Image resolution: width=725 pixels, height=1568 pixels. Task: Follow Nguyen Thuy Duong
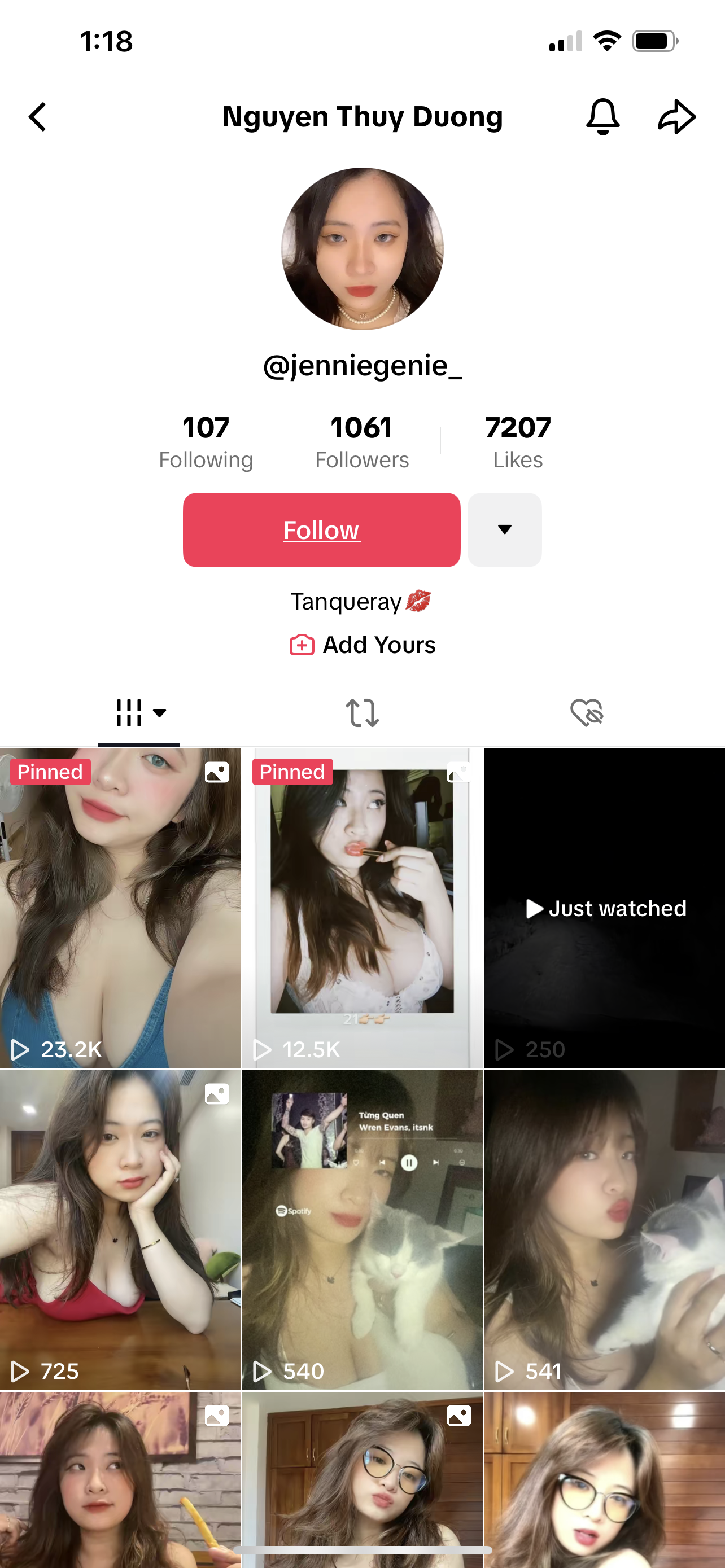(321, 529)
